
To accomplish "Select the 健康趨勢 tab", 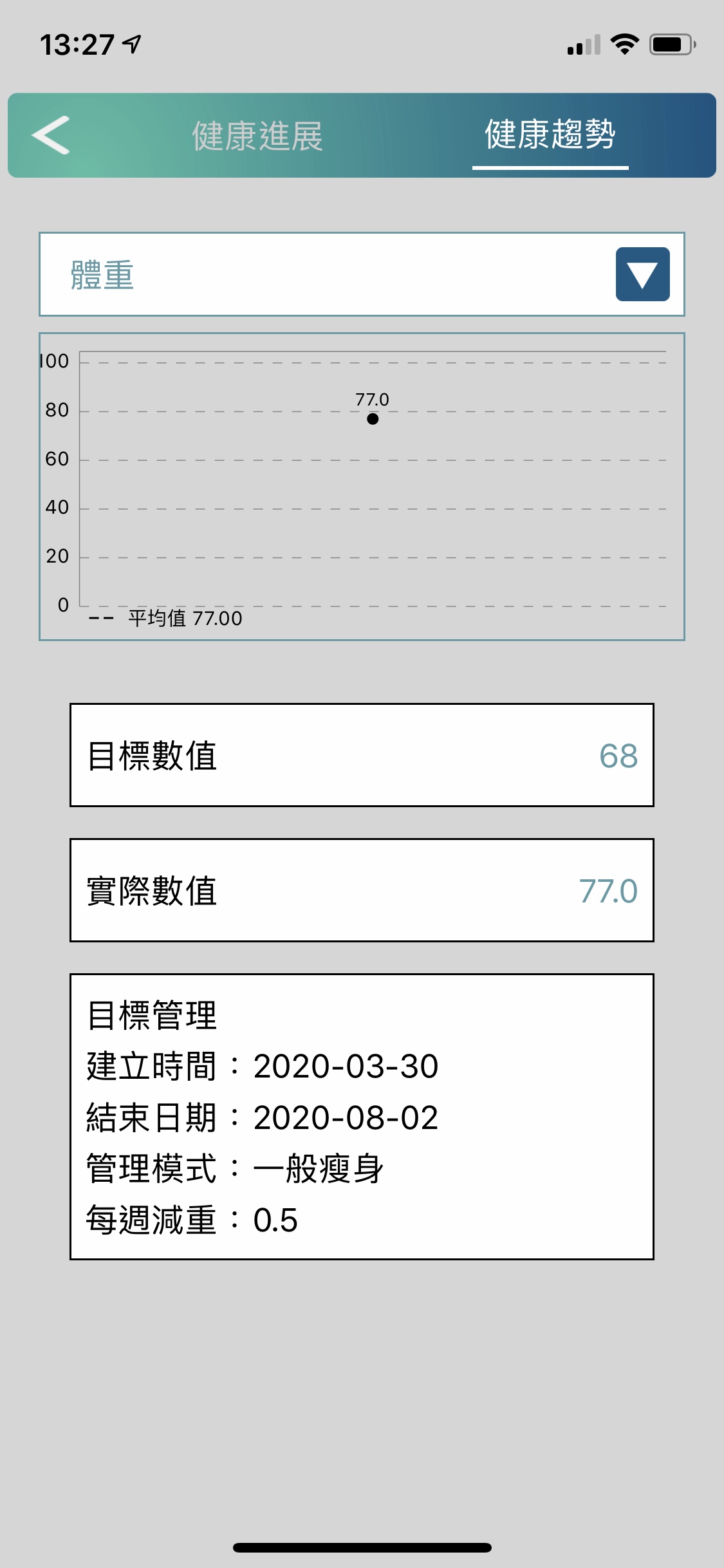I will [550, 135].
